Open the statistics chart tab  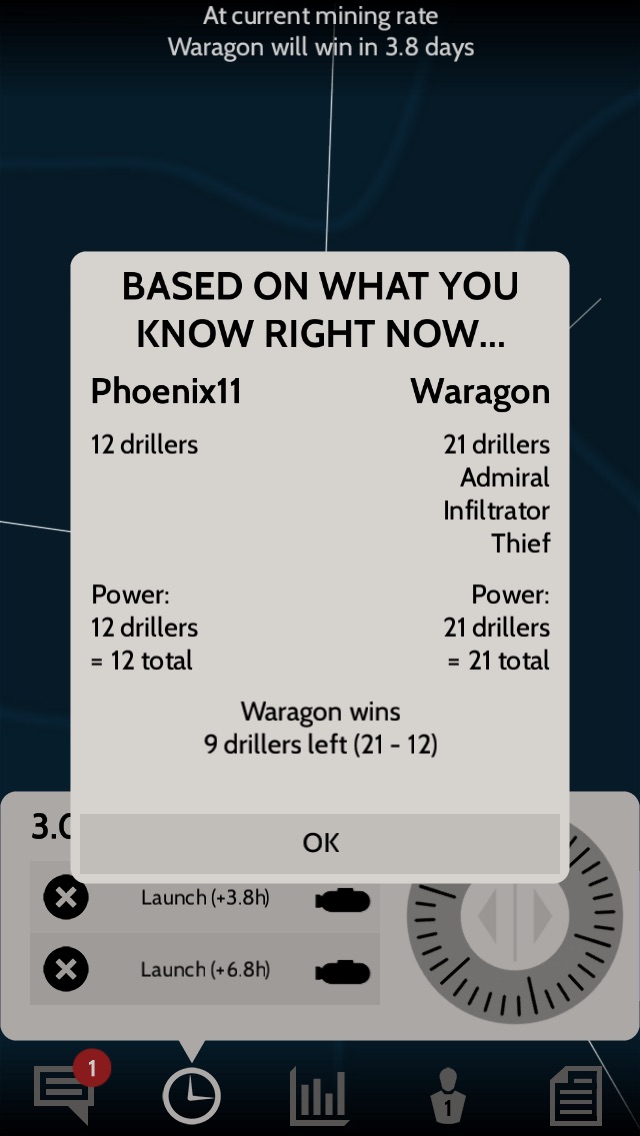(x=319, y=1096)
